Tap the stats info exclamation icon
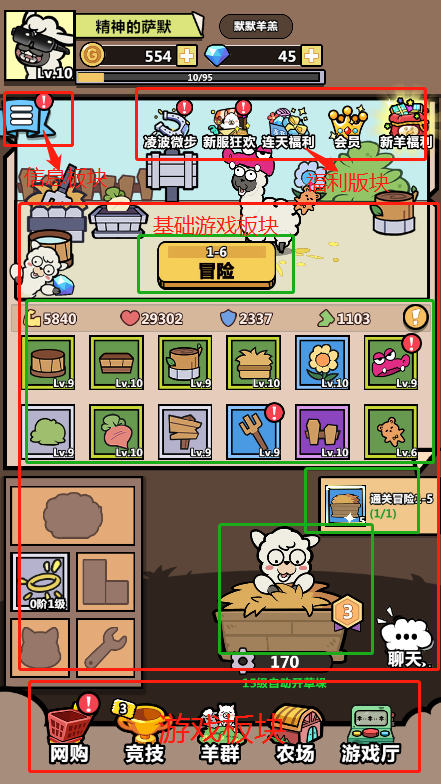This screenshot has height=784, width=441. click(x=416, y=318)
